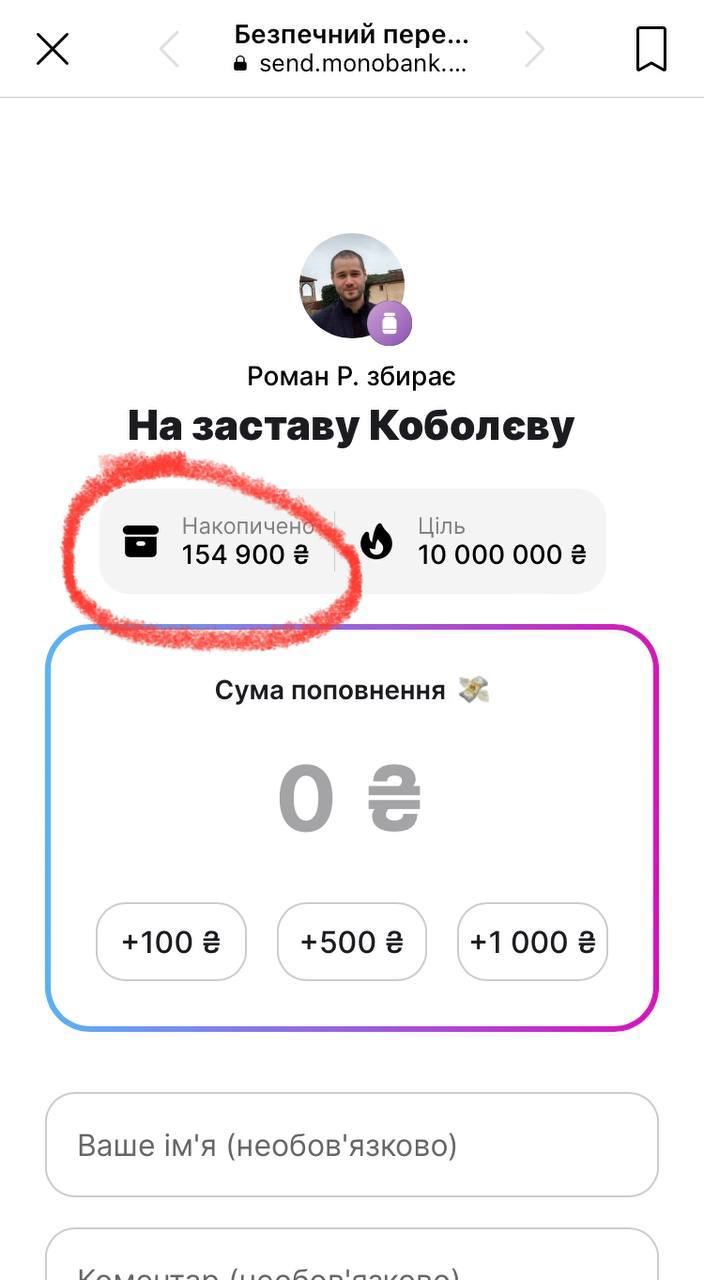Add +100 ₴ to the amount

[x=171, y=942]
